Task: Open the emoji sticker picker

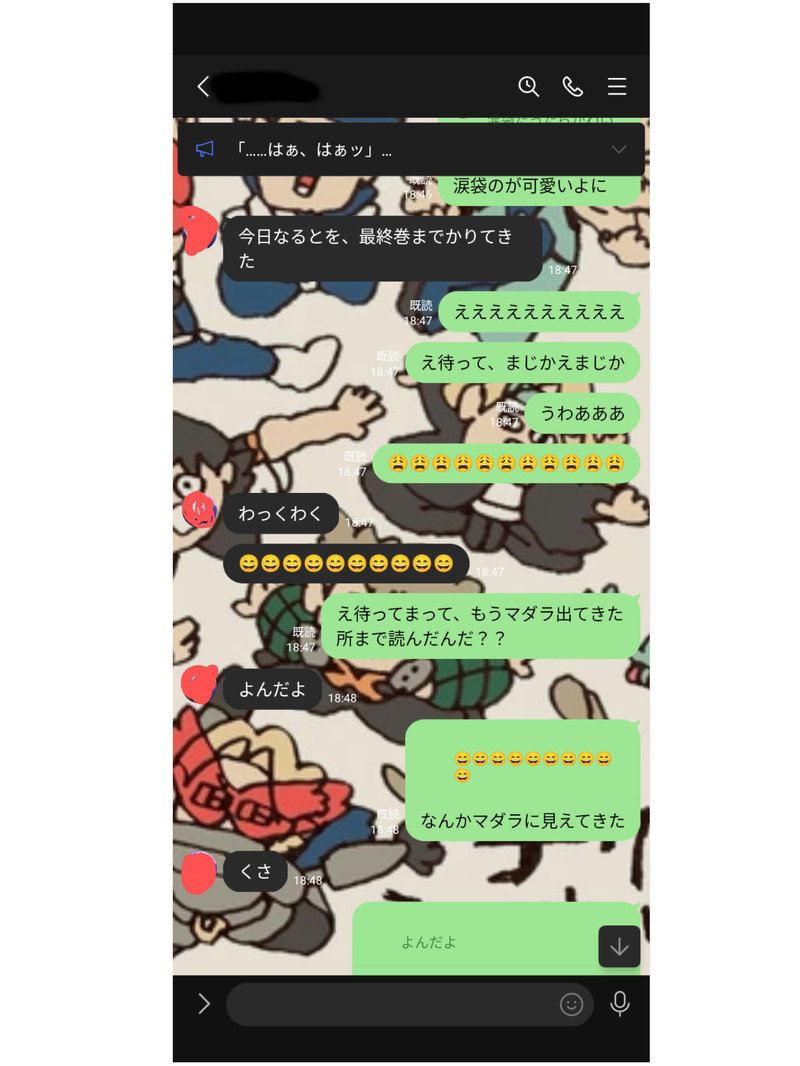Action: coord(571,1004)
